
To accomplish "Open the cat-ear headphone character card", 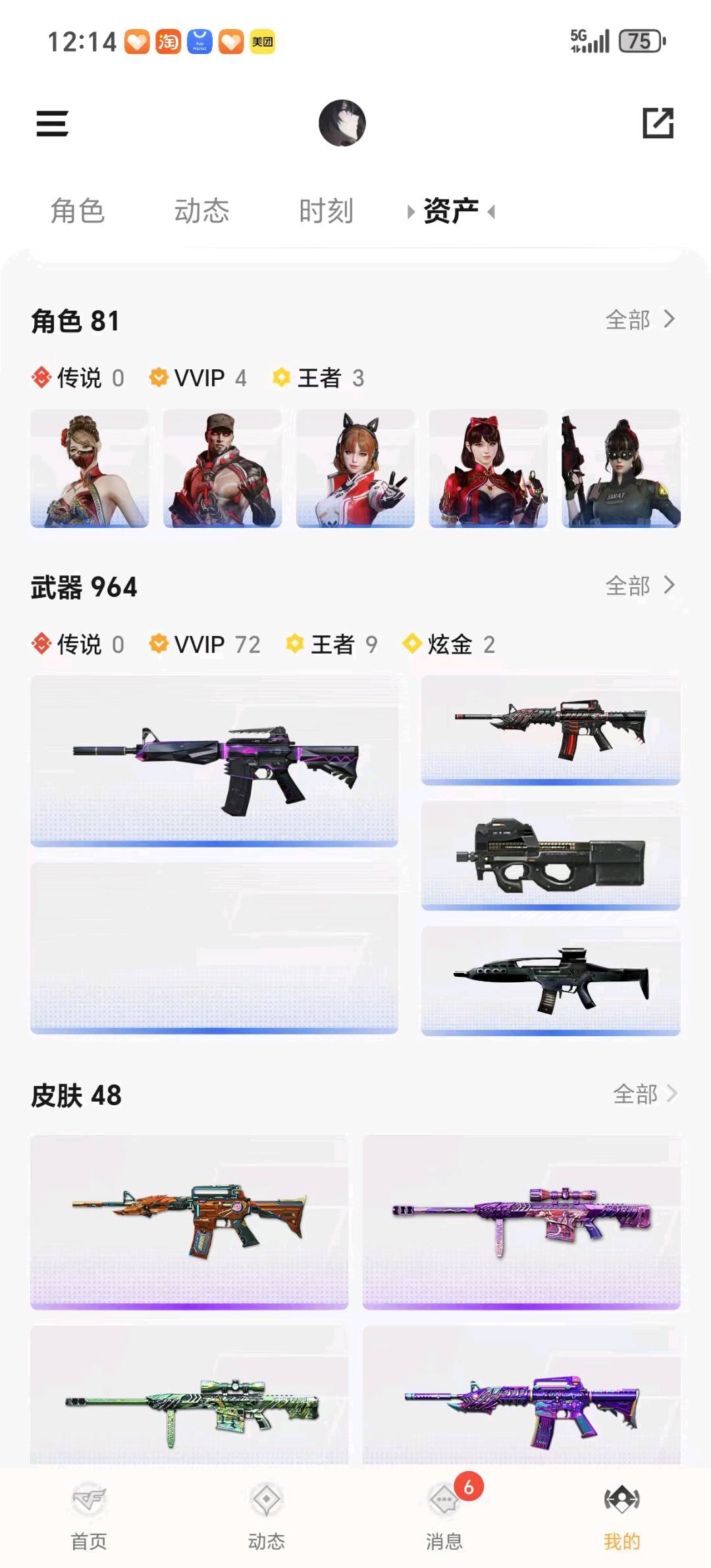I will pyautogui.click(x=355, y=469).
